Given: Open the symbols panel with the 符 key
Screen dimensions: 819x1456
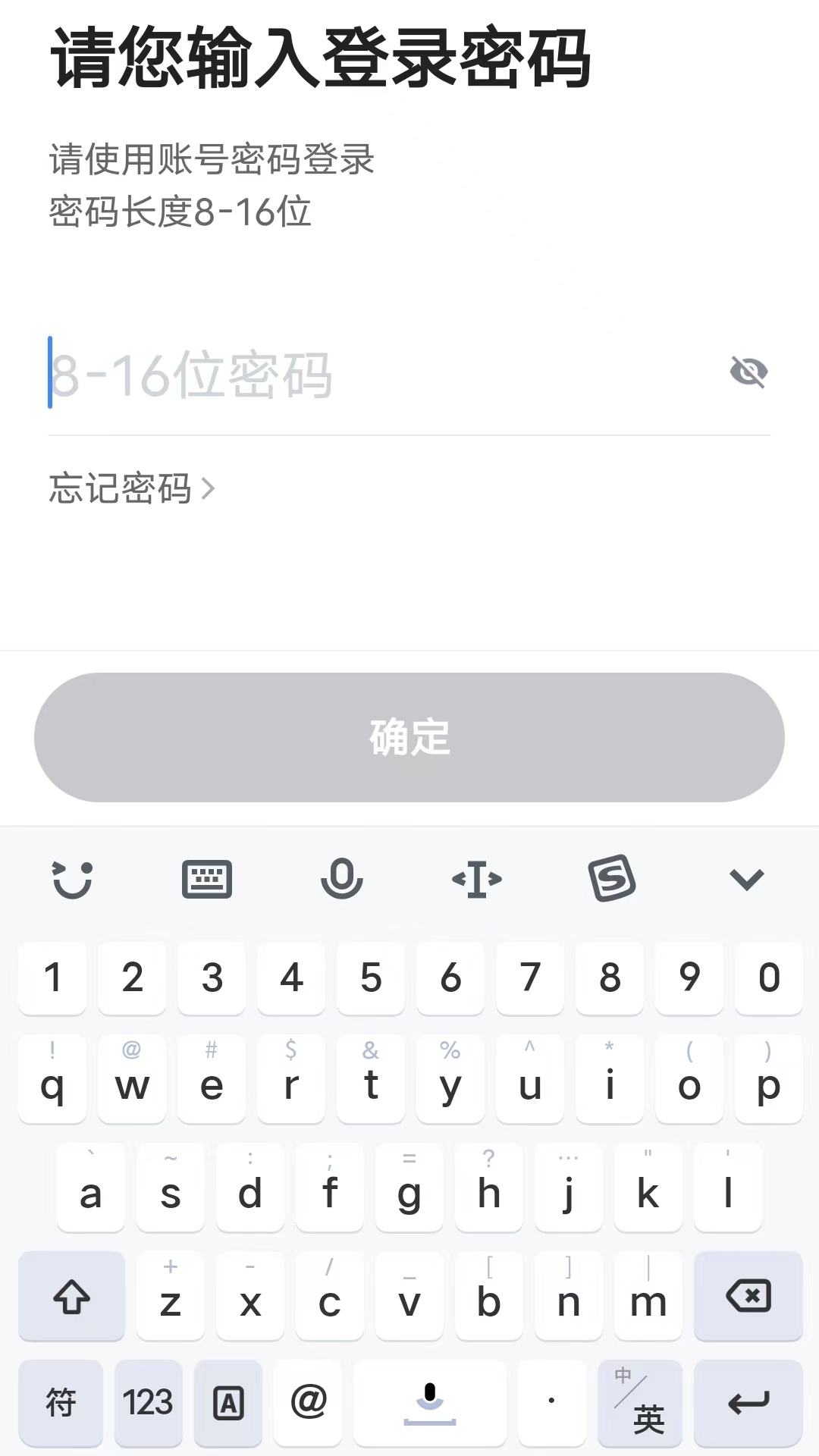Looking at the screenshot, I should click(x=61, y=1403).
